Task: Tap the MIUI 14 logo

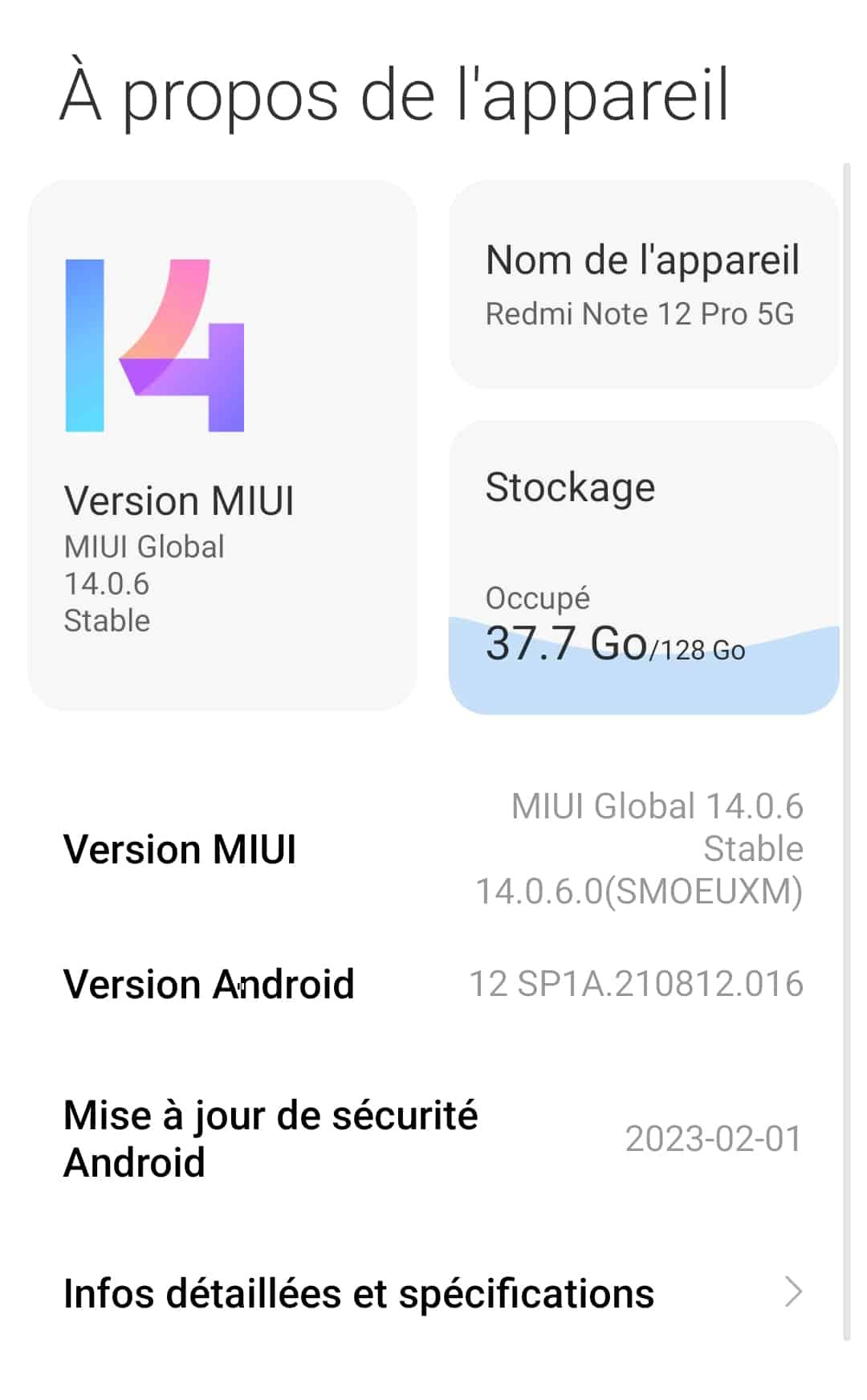Action: tap(157, 345)
